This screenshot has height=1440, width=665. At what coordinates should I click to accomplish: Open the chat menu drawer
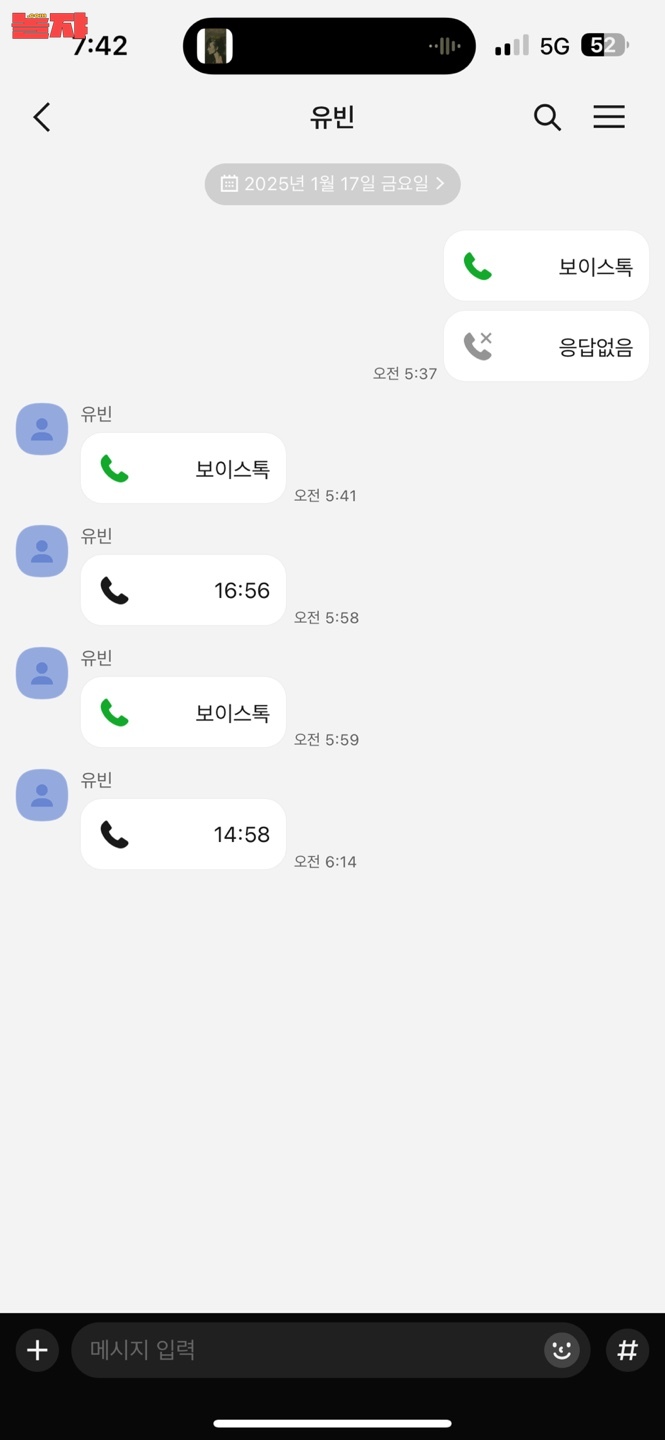(609, 117)
